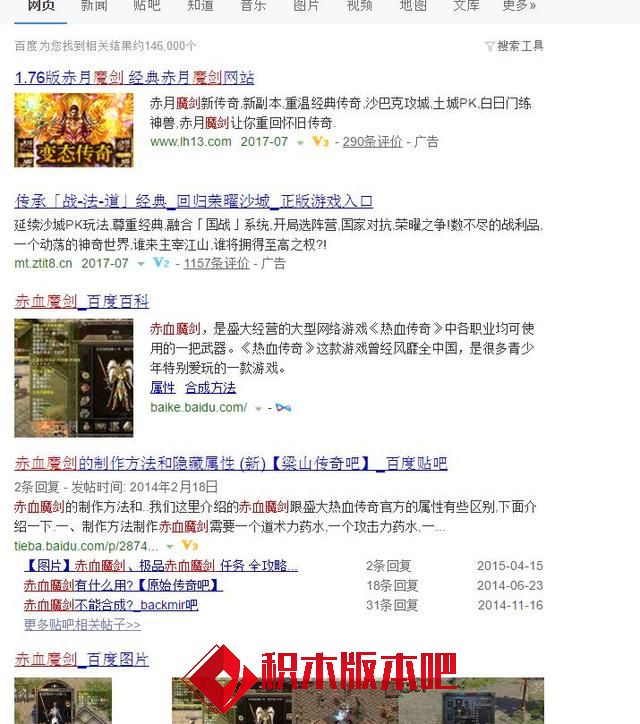640x724 pixels.
Task: Open 赤血魔剑_百度图片 result
Action: [81, 659]
